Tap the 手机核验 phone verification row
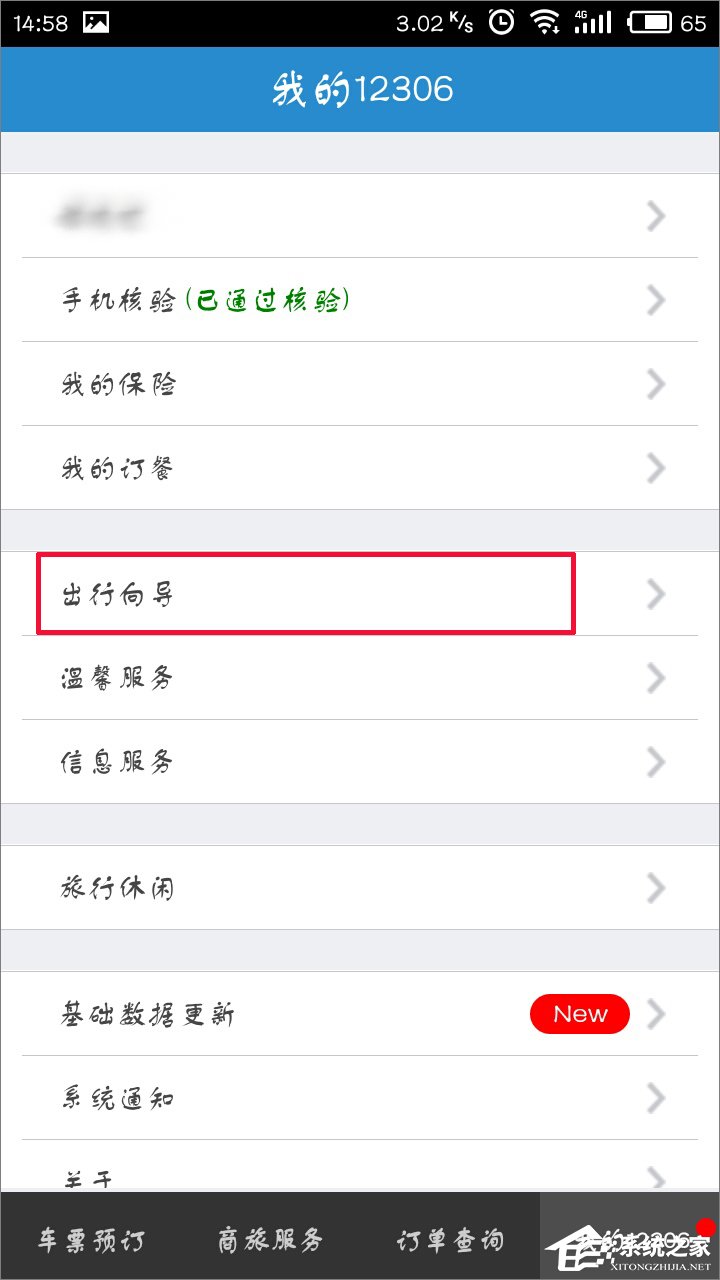720x1280 pixels. tap(120, 300)
